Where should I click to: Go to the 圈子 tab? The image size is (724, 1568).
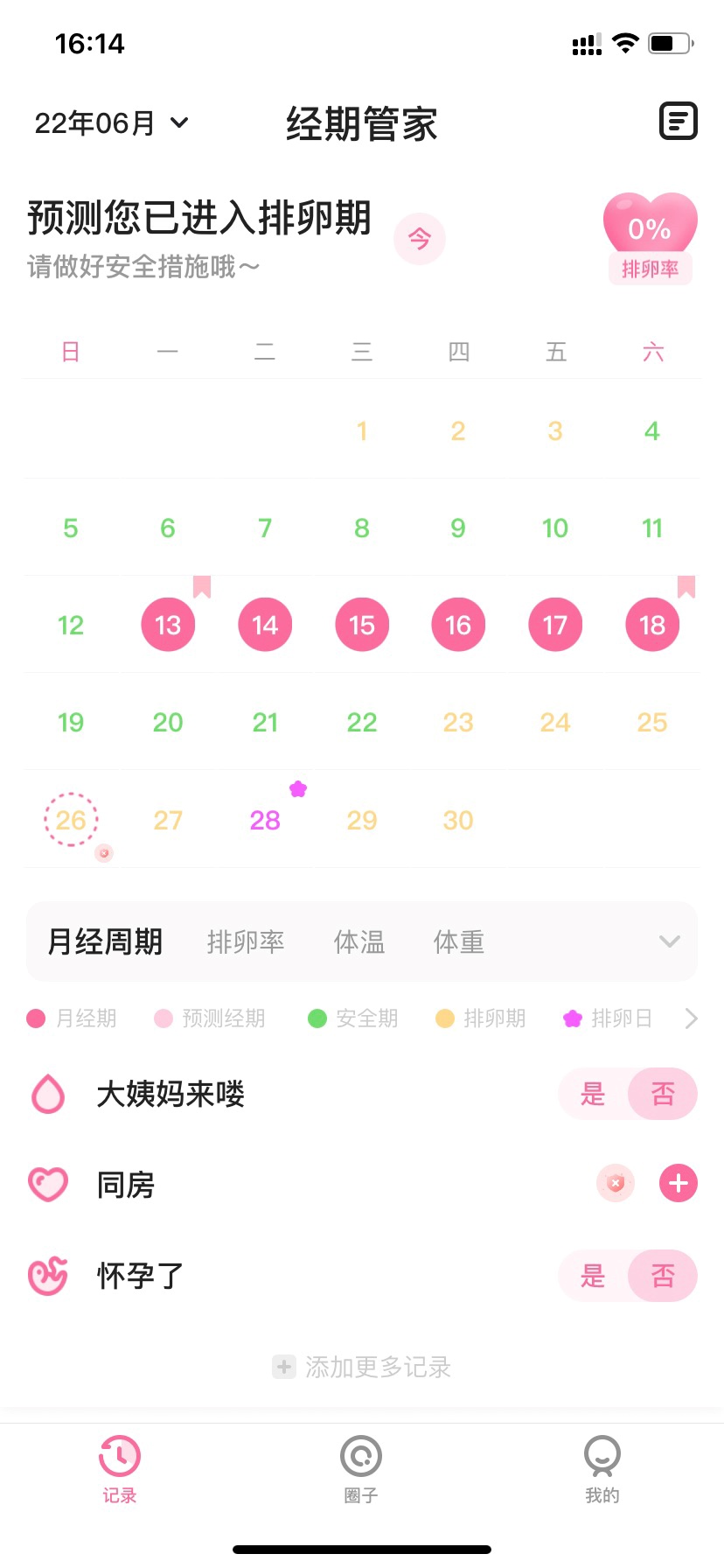coord(361,1469)
